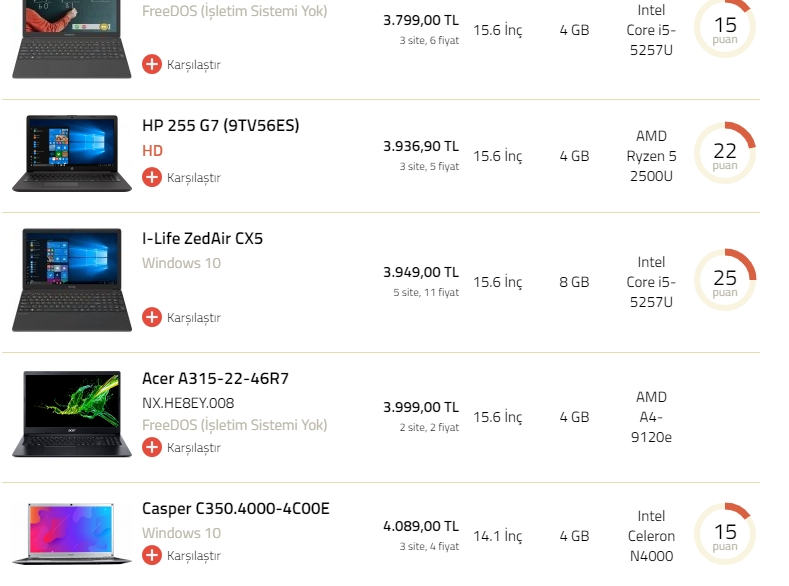789x586 pixels.
Task: Open the HP 255 G7 (9TV56ES) product page
Action: [x=220, y=126]
